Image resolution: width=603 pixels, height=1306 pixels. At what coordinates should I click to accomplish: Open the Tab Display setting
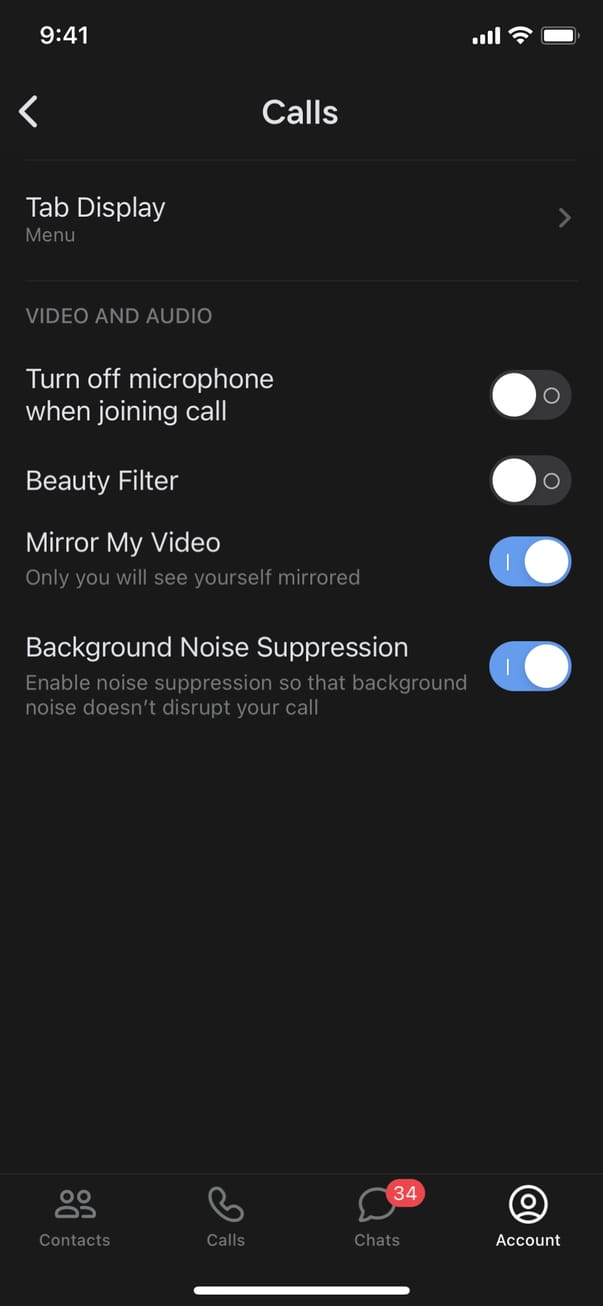[300, 219]
